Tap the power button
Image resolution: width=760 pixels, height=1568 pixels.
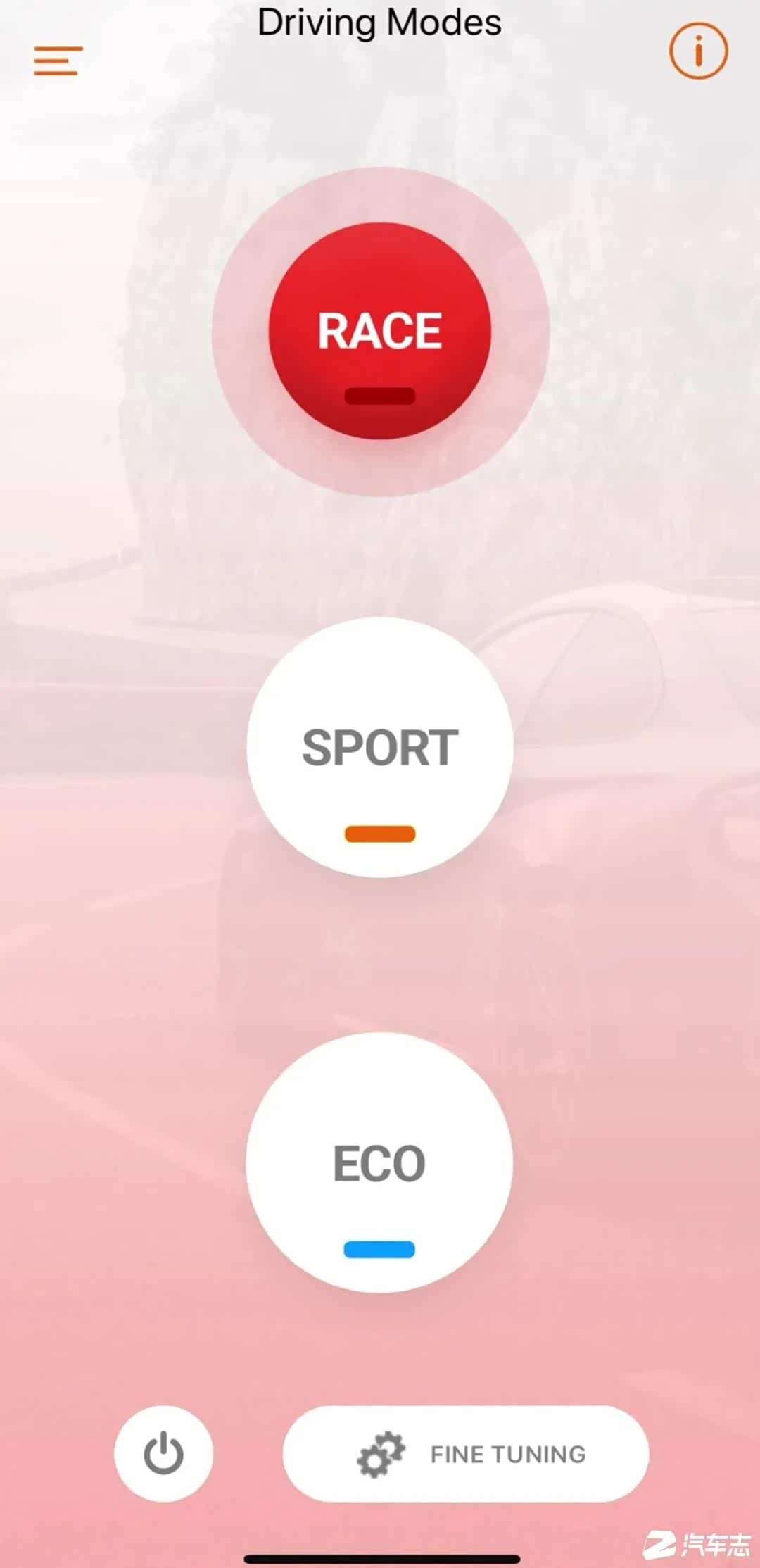coord(163,1454)
